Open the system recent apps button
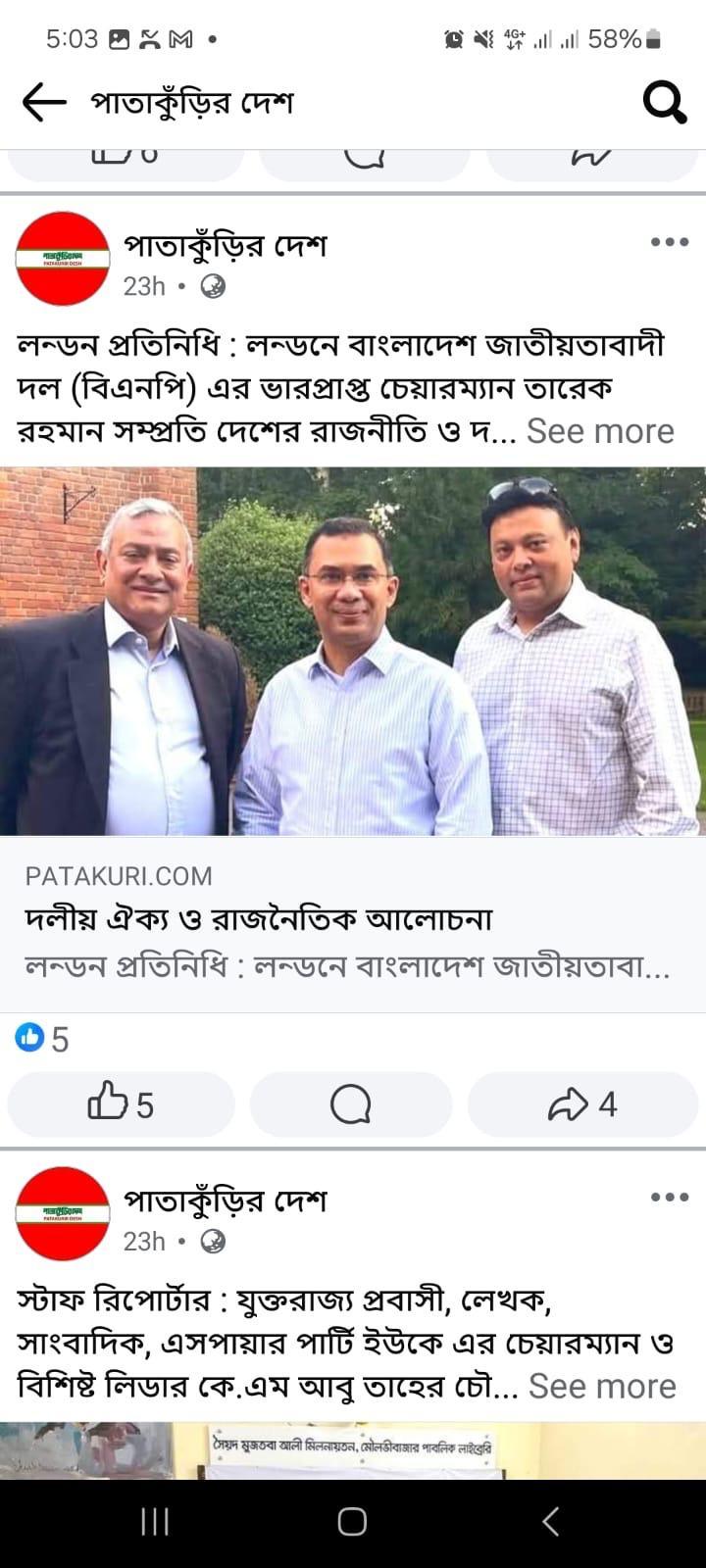The height and width of the screenshot is (1568, 706). click(x=155, y=1522)
